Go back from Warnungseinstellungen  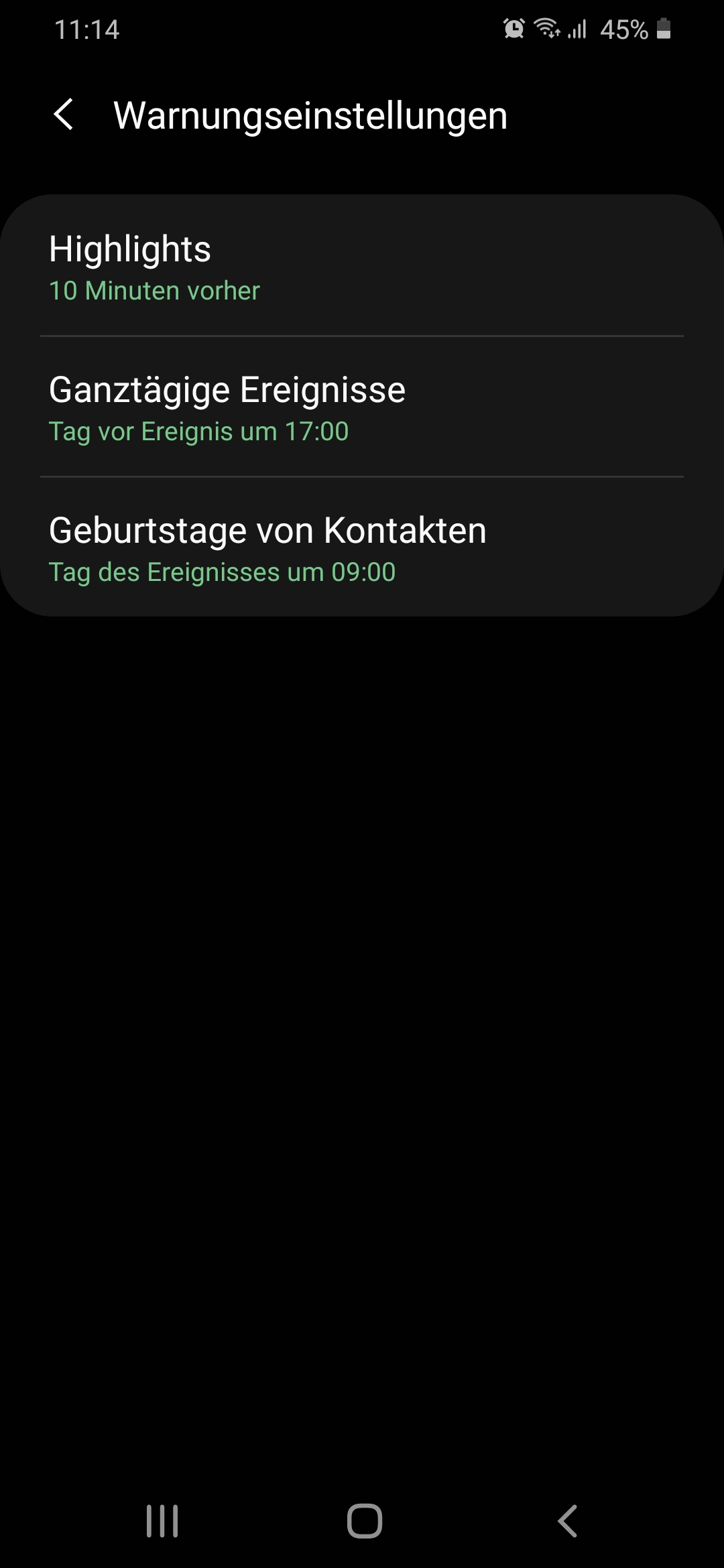pyautogui.click(x=64, y=115)
